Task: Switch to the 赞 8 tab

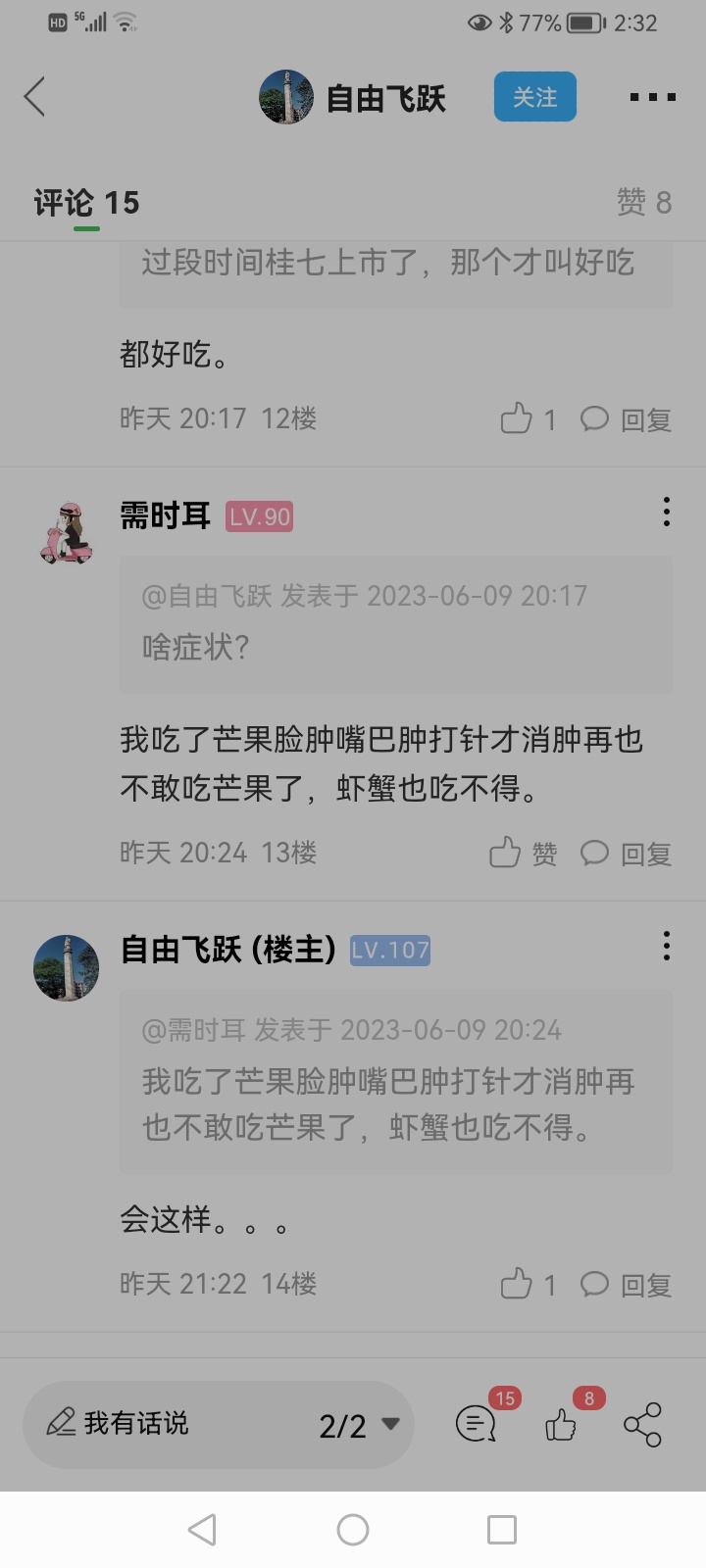Action: click(643, 203)
